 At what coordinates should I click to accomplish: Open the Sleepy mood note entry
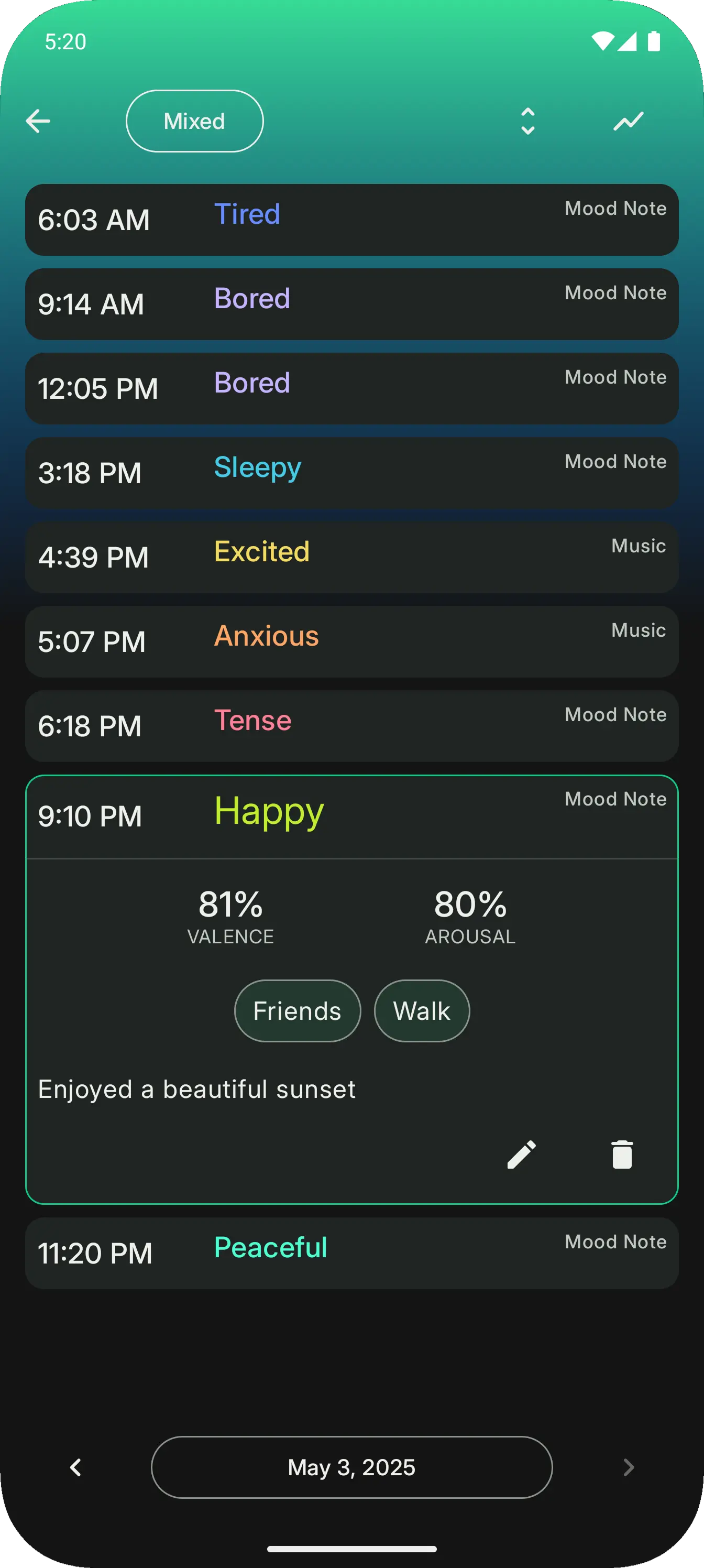[x=351, y=473]
